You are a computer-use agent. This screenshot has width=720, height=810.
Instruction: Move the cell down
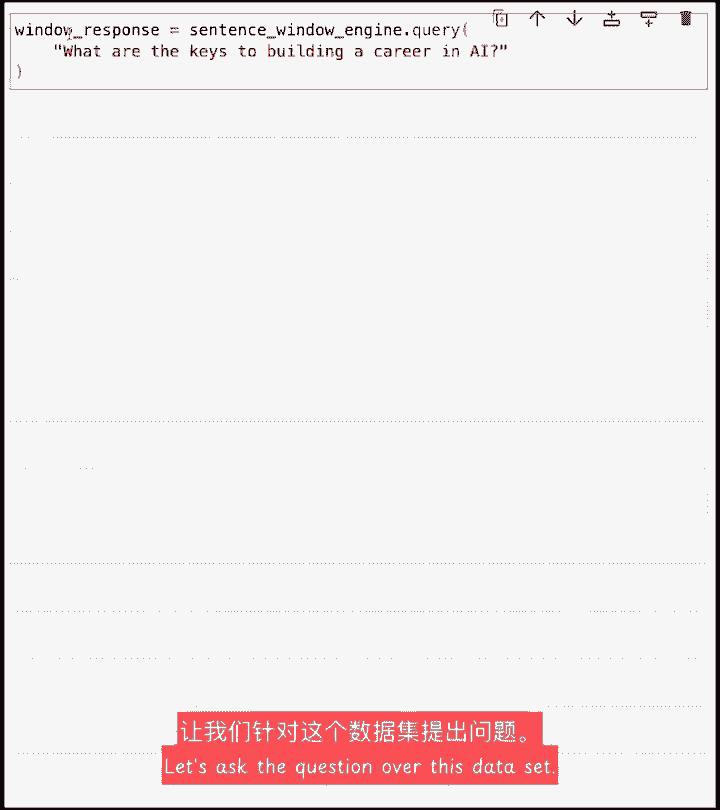pos(574,18)
